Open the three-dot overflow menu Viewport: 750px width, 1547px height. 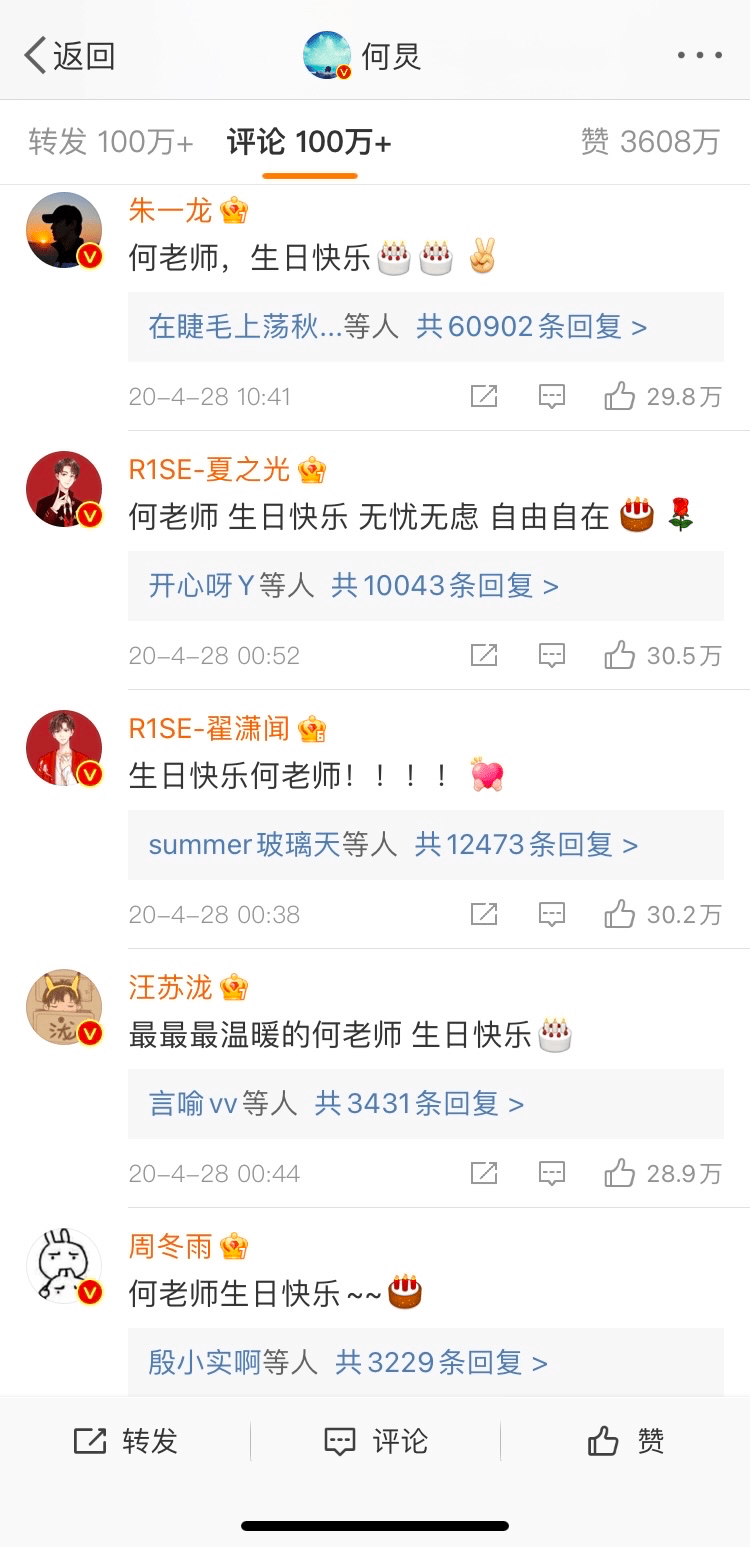click(x=699, y=56)
